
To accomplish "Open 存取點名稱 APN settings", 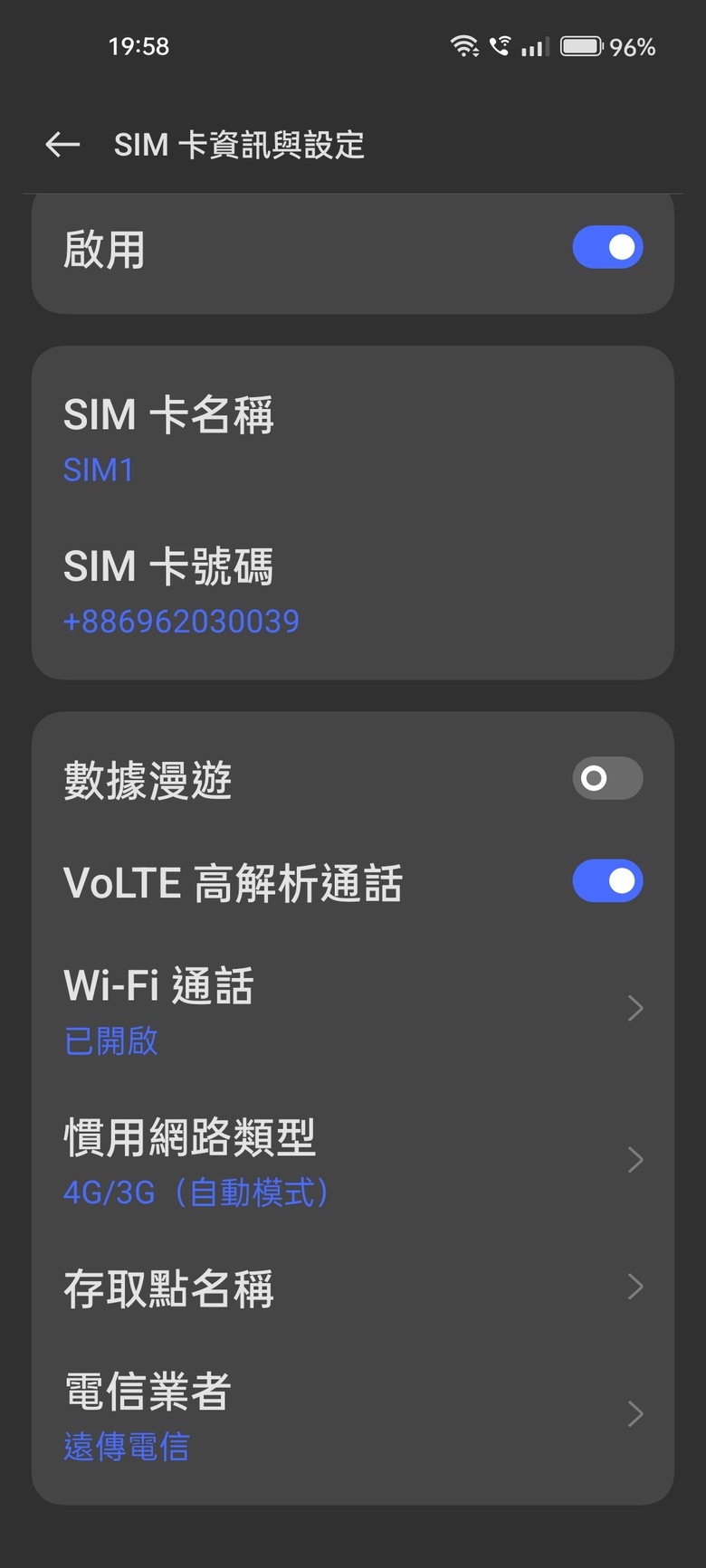I will (353, 1288).
